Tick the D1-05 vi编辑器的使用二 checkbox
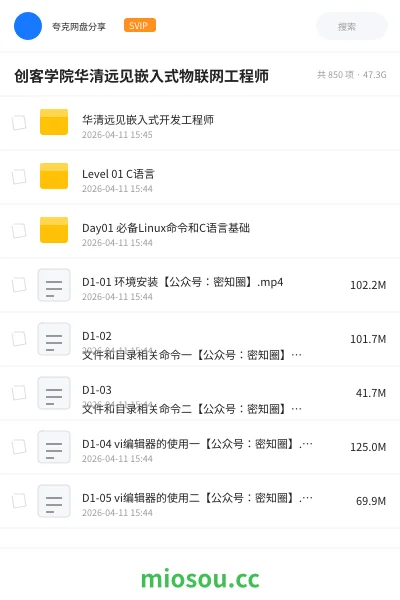 [x=19, y=500]
